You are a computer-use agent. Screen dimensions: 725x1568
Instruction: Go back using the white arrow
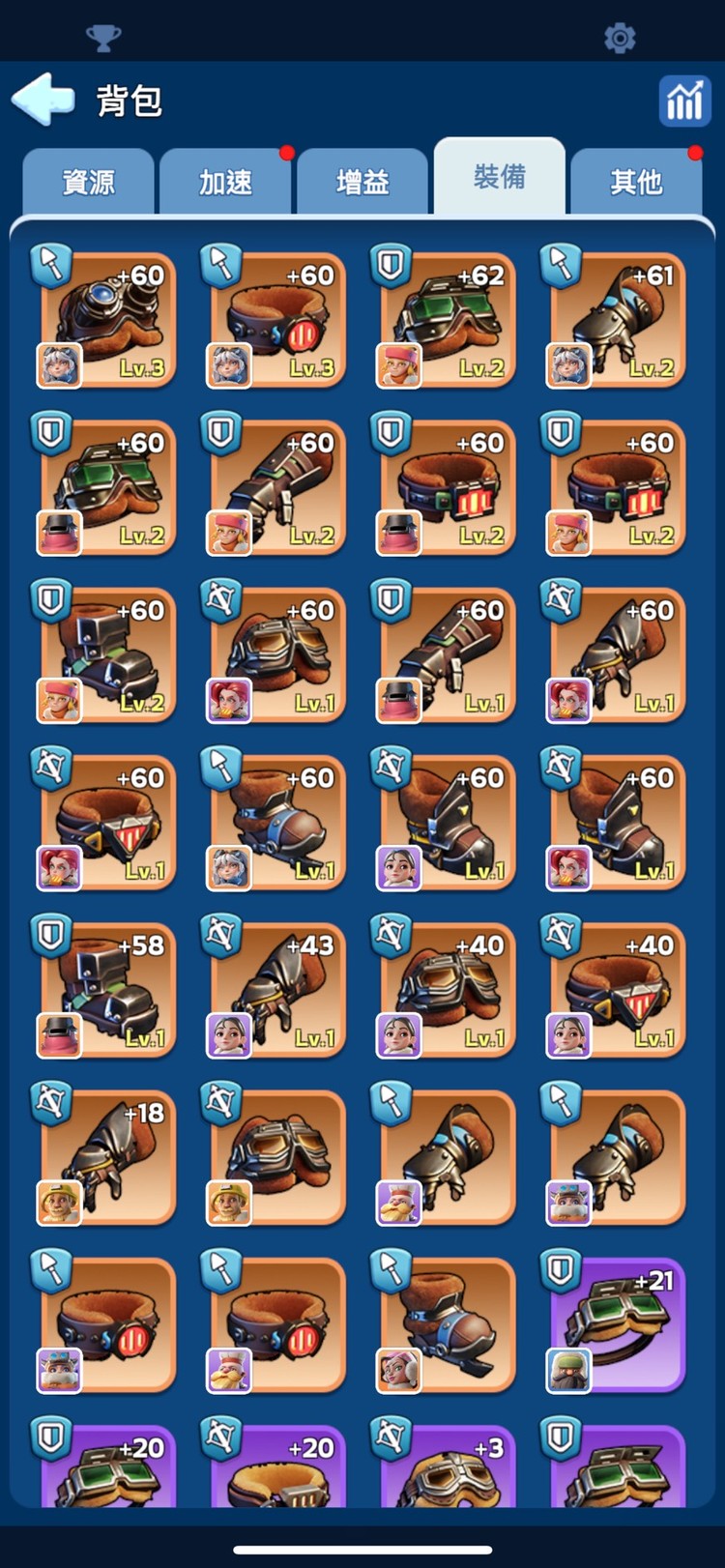pyautogui.click(x=43, y=99)
